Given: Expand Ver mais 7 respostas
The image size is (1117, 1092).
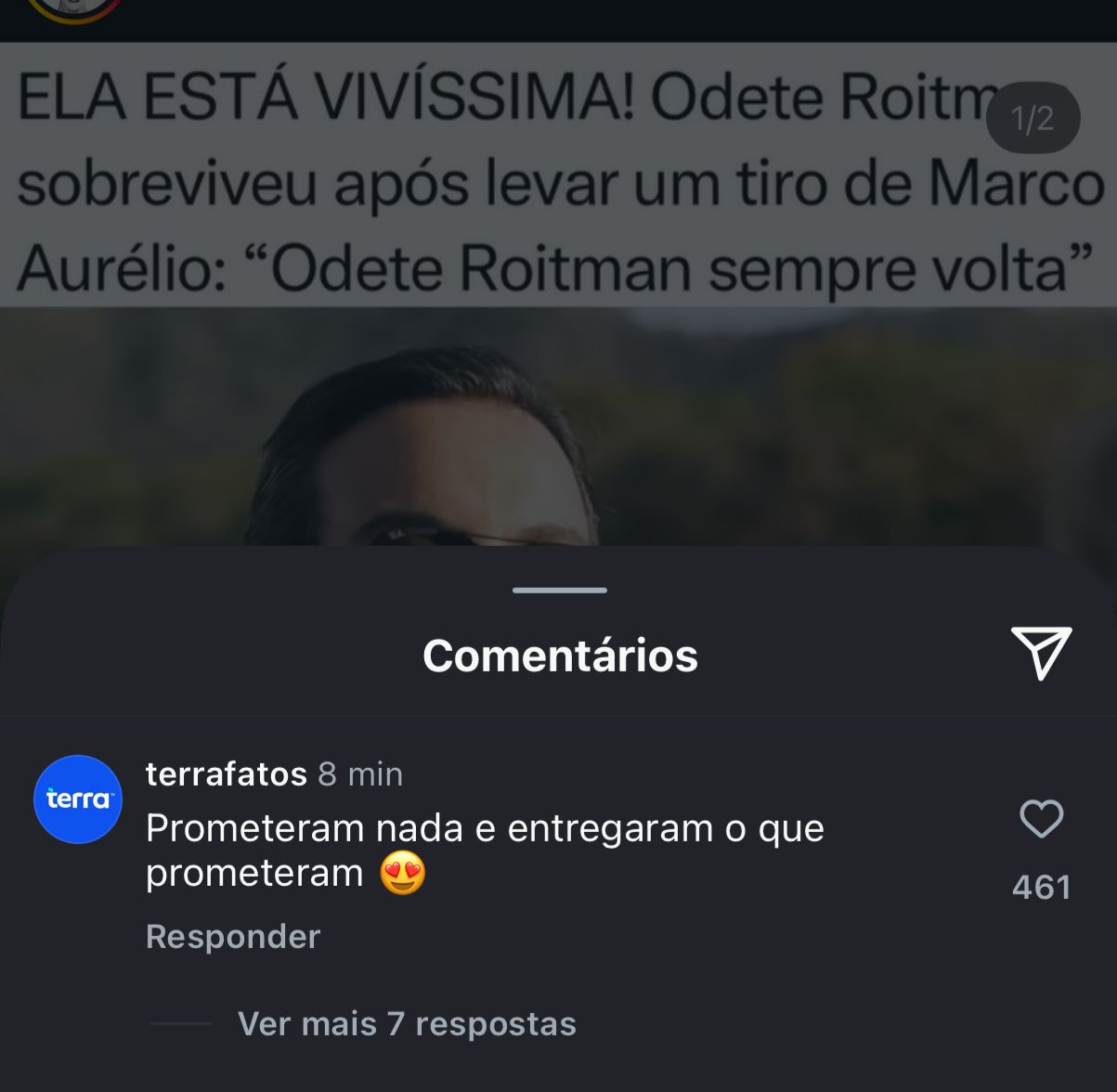Looking at the screenshot, I should 407,1023.
